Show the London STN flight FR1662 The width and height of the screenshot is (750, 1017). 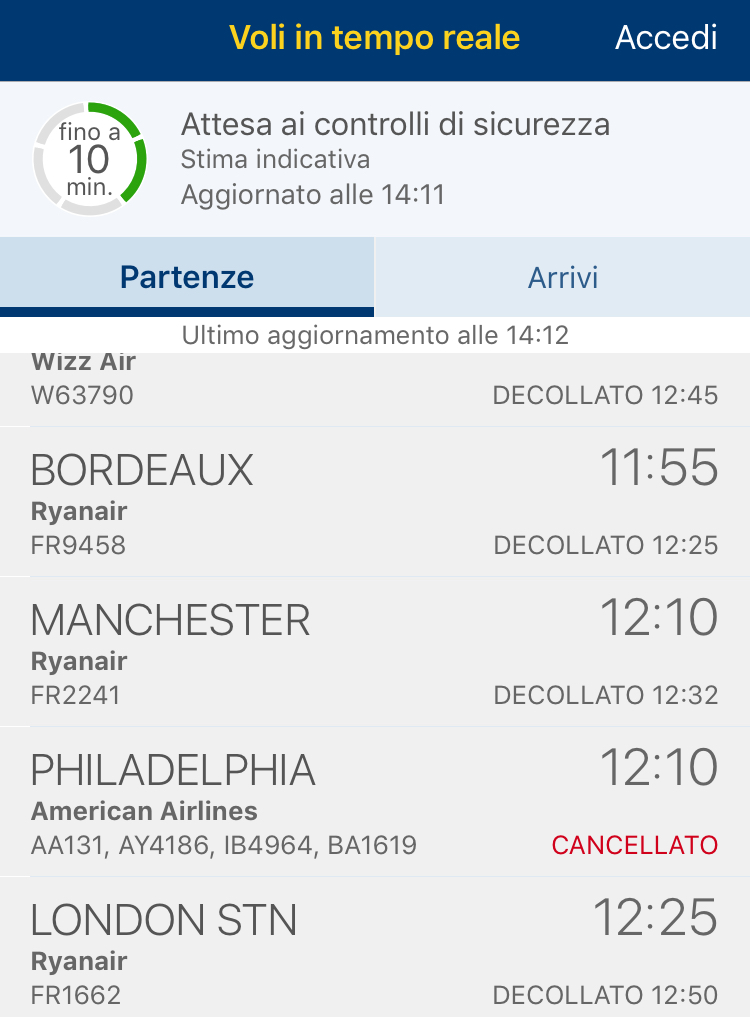375,950
